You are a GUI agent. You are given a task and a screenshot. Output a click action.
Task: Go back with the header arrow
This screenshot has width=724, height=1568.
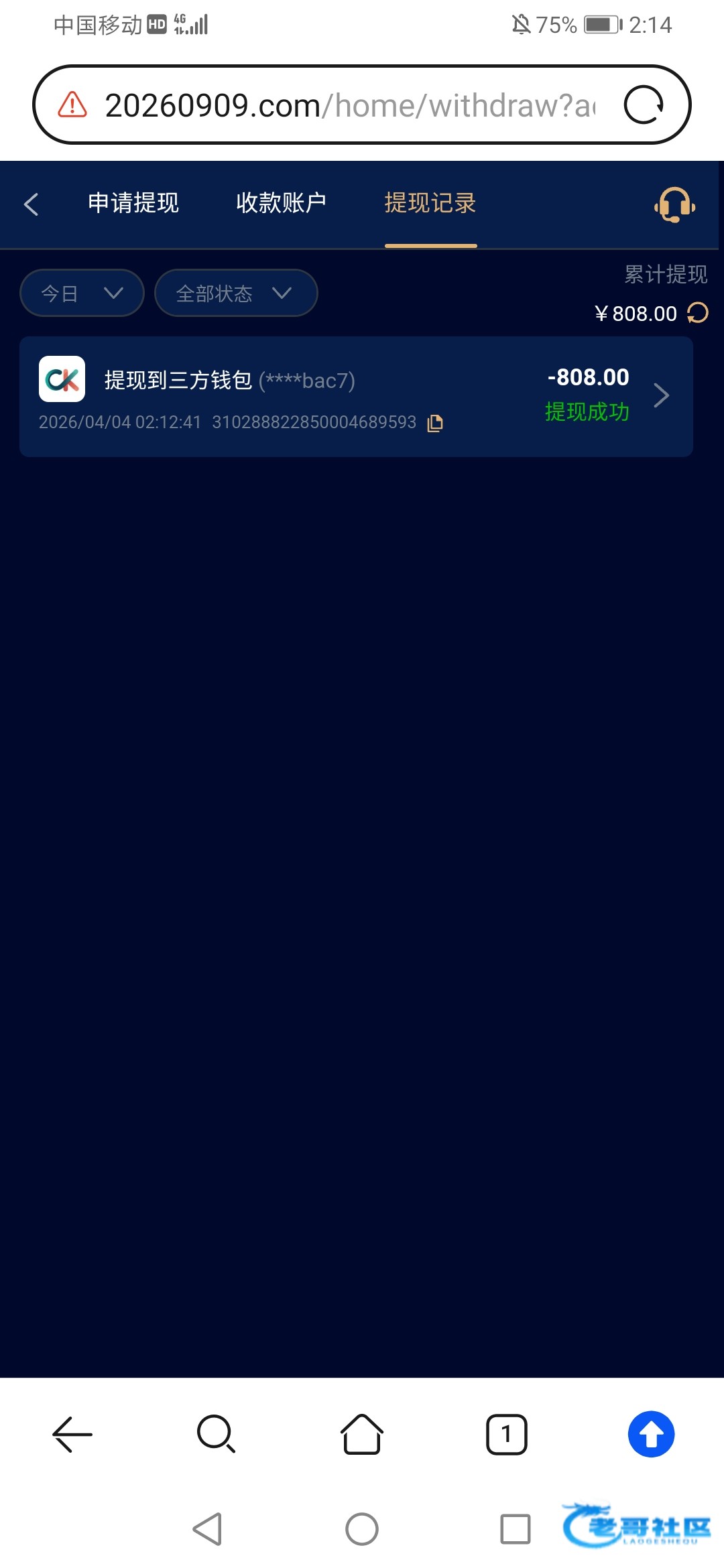(x=32, y=204)
